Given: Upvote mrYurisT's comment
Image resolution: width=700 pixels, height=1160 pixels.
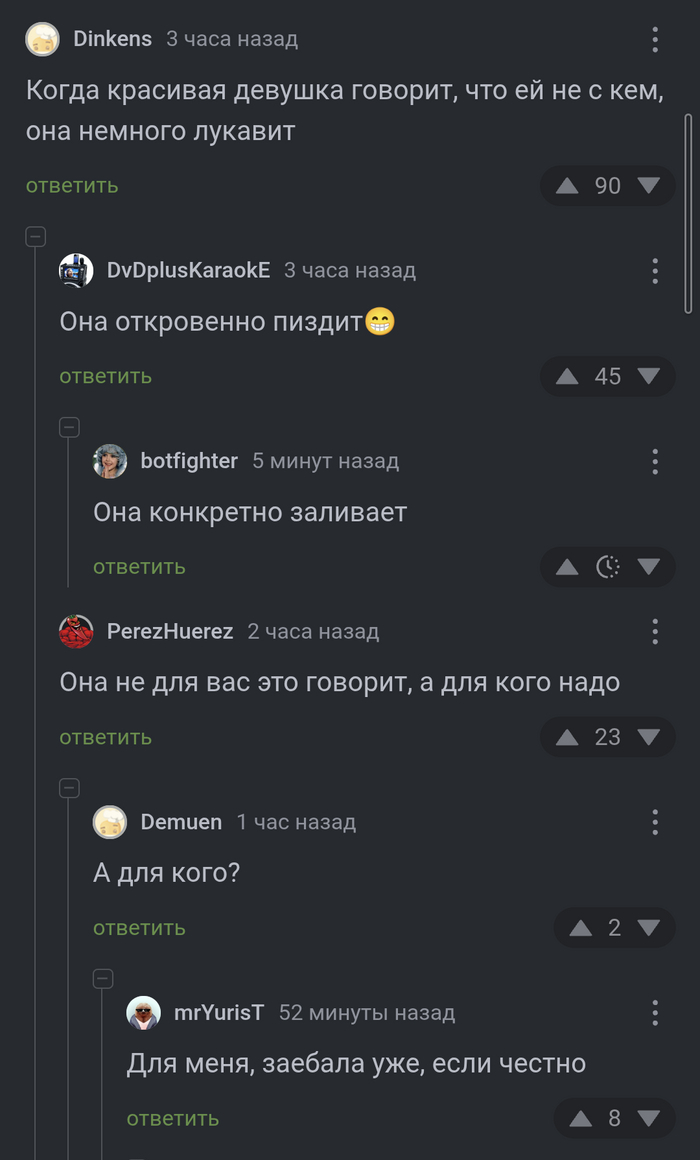Looking at the screenshot, I should pos(581,1119).
